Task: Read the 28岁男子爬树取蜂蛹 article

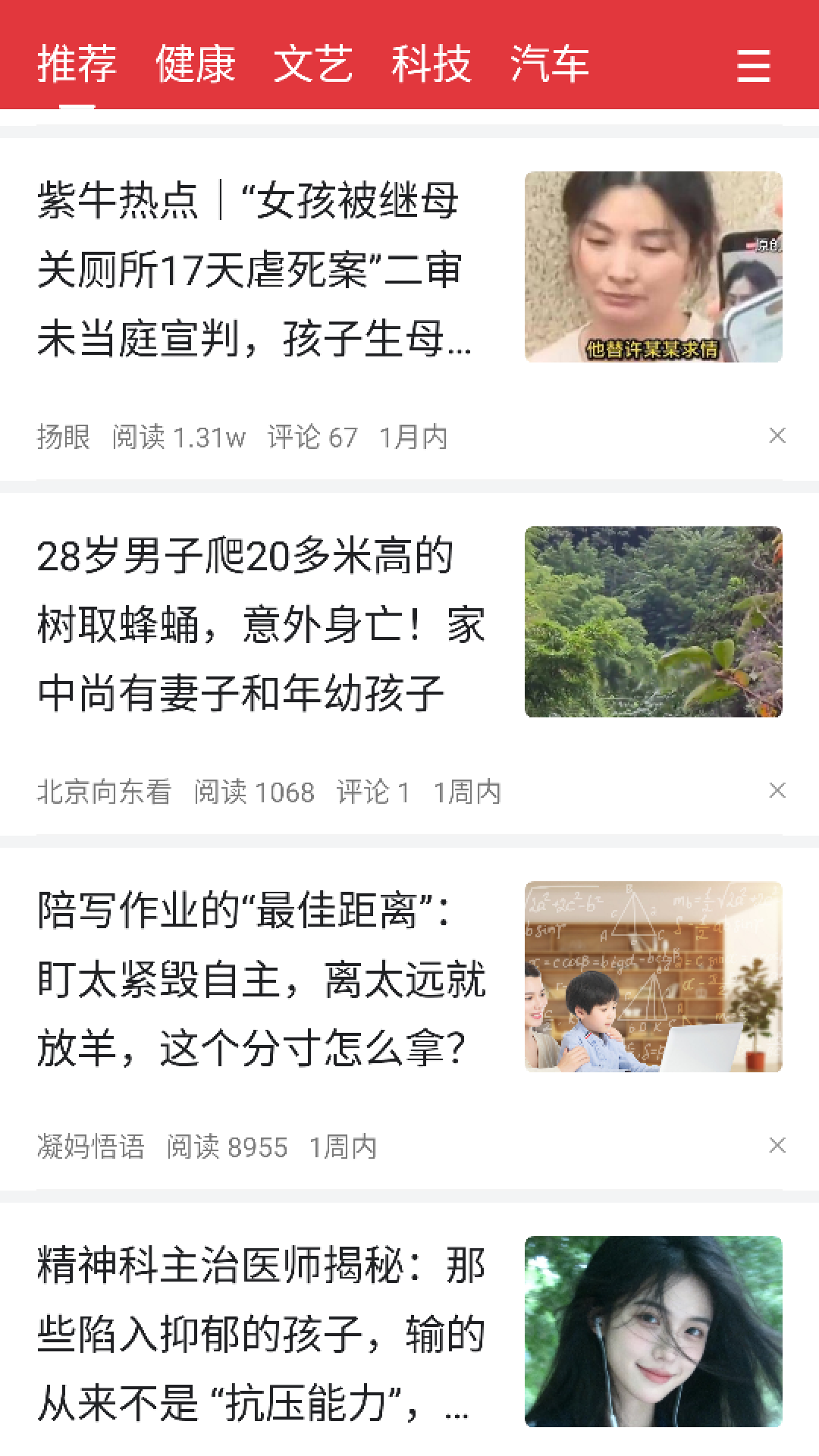Action: tap(260, 624)
